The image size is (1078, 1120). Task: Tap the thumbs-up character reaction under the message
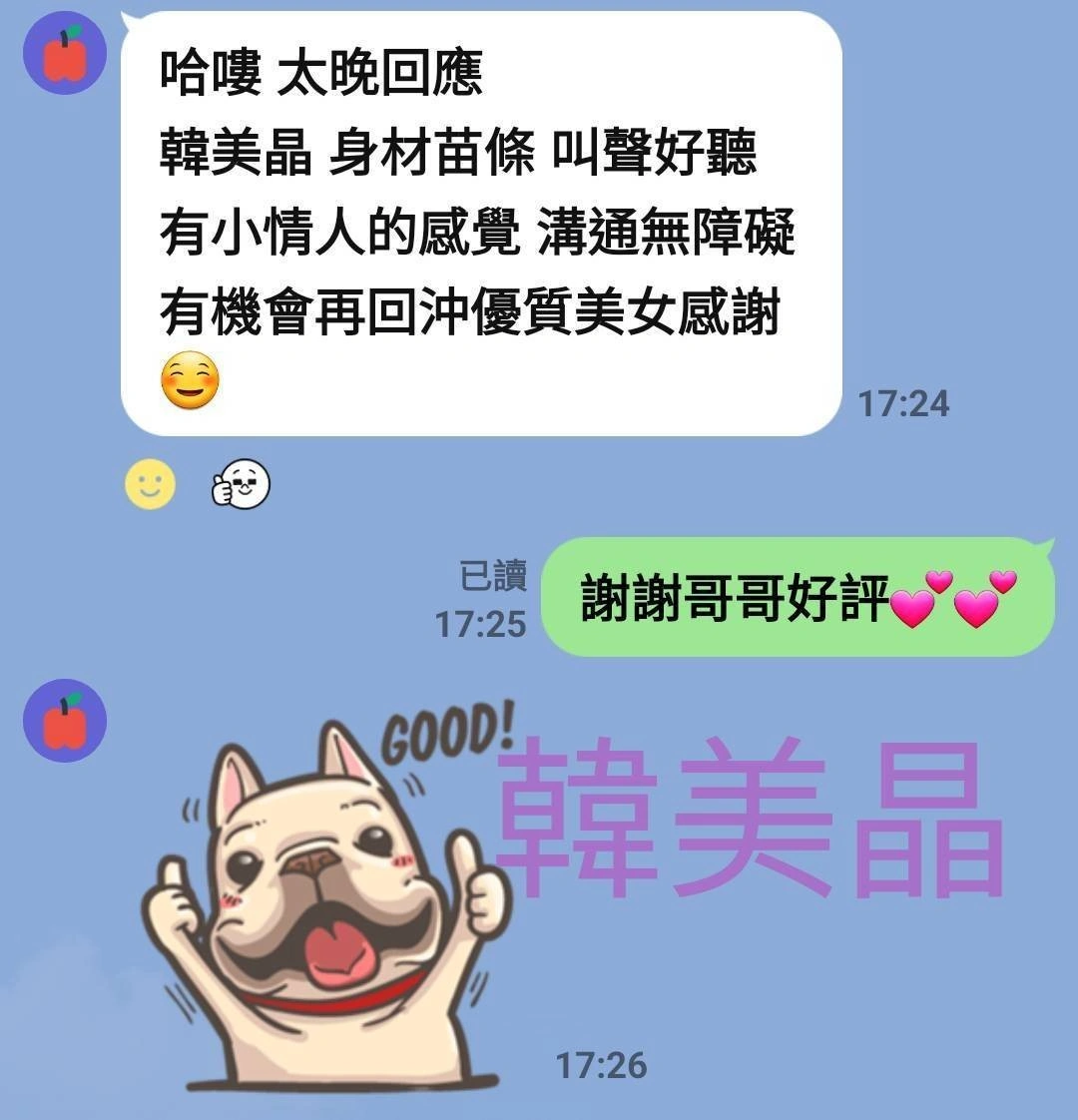pos(241,485)
